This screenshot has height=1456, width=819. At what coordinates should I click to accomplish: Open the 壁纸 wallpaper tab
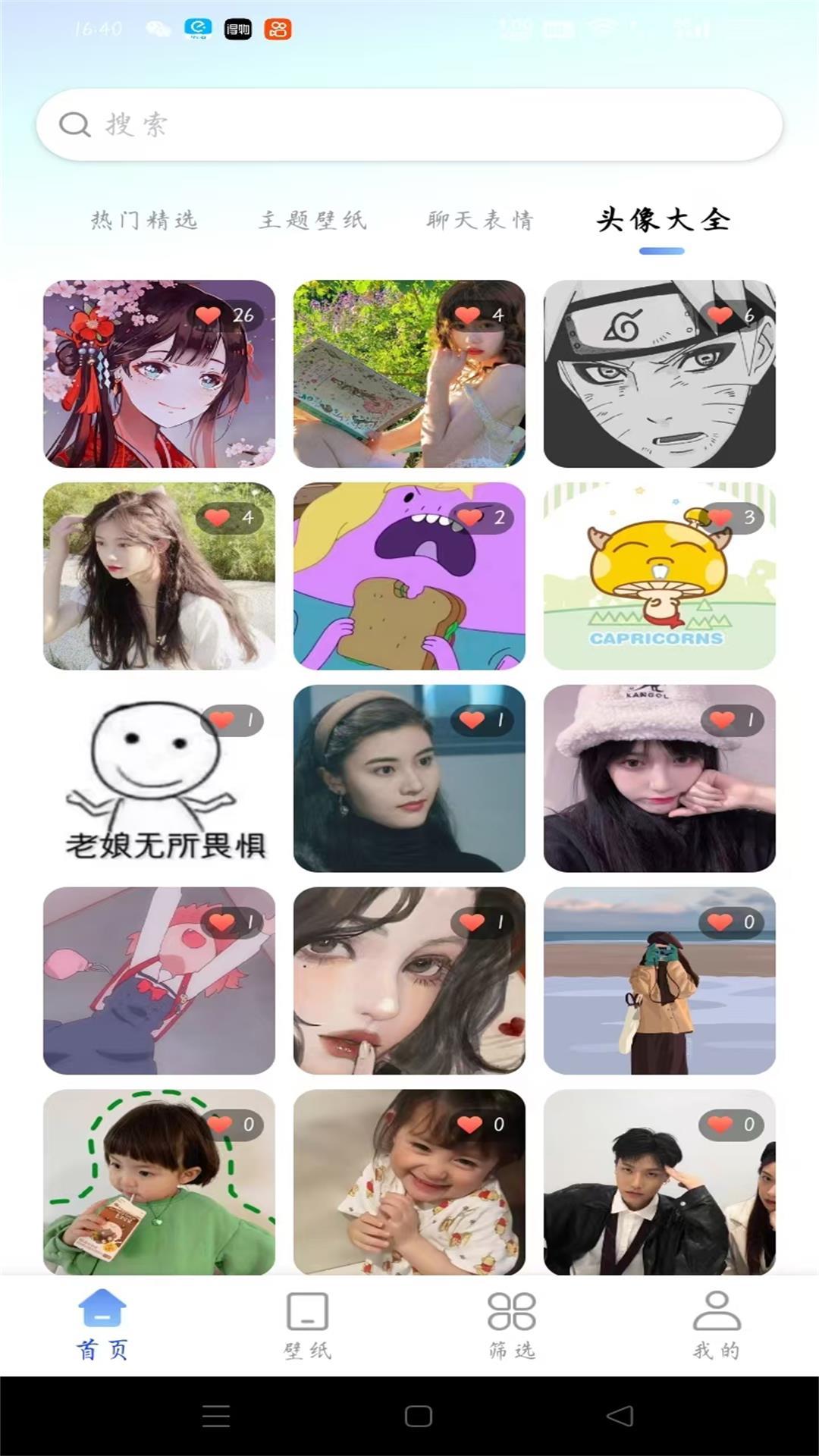(307, 1324)
